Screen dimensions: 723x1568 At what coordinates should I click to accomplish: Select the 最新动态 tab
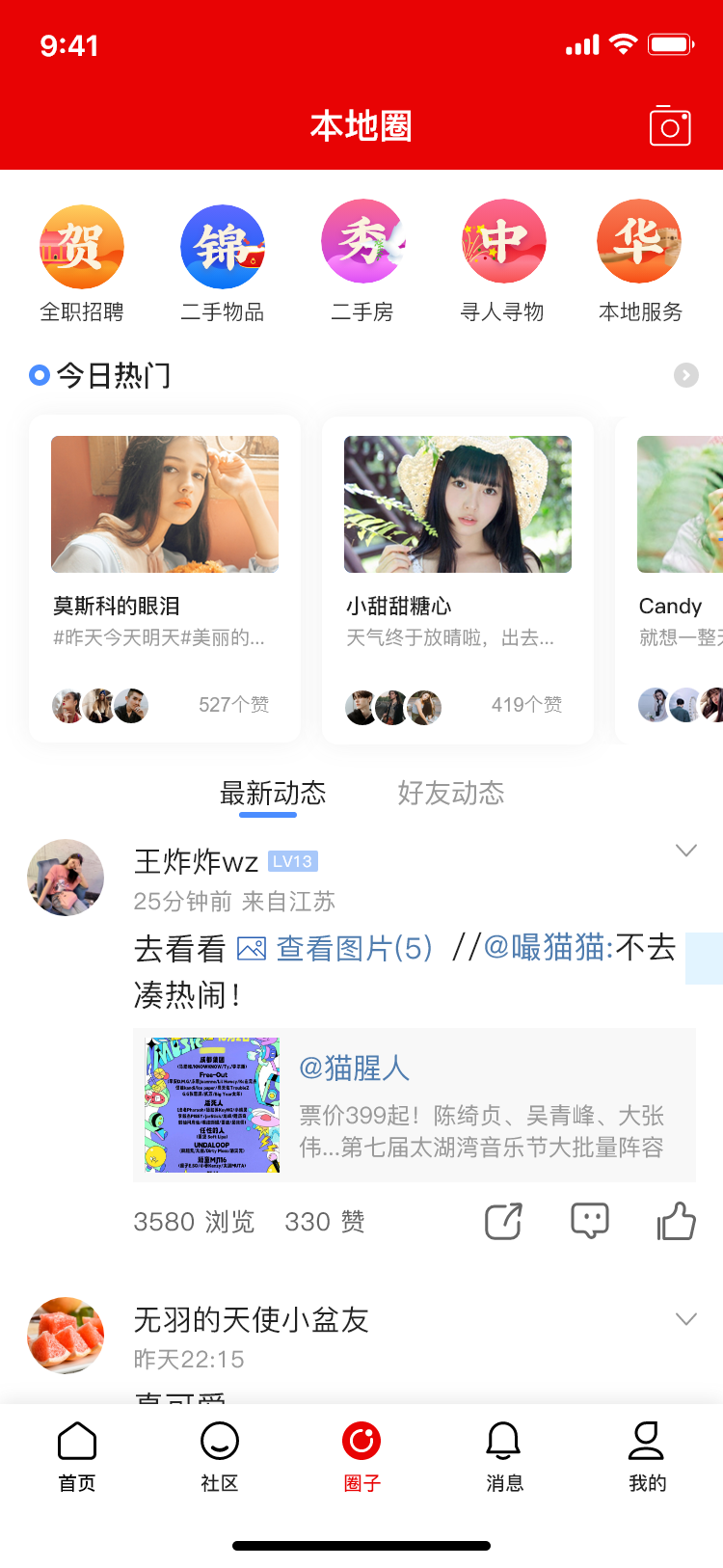pos(273,793)
